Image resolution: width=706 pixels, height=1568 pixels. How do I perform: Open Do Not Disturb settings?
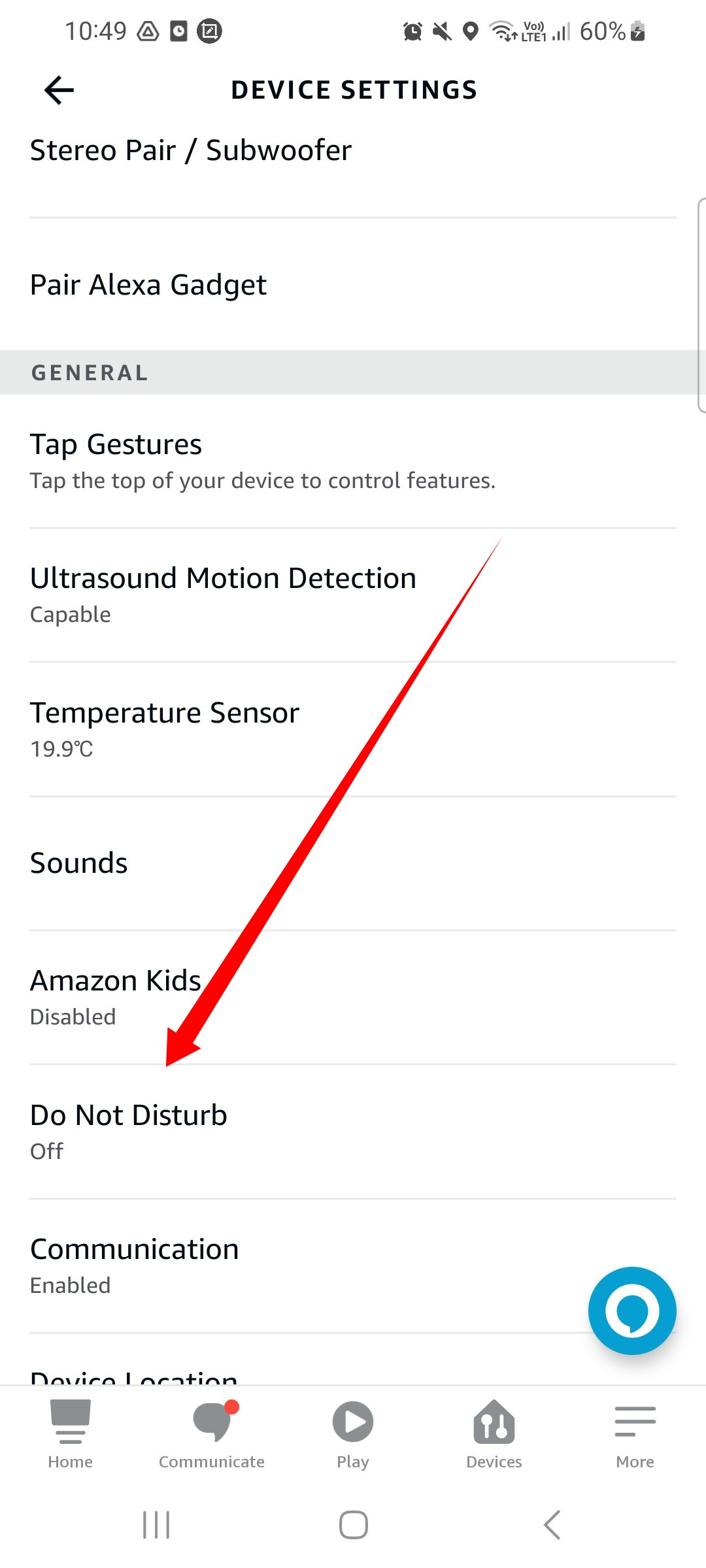pos(353,1132)
